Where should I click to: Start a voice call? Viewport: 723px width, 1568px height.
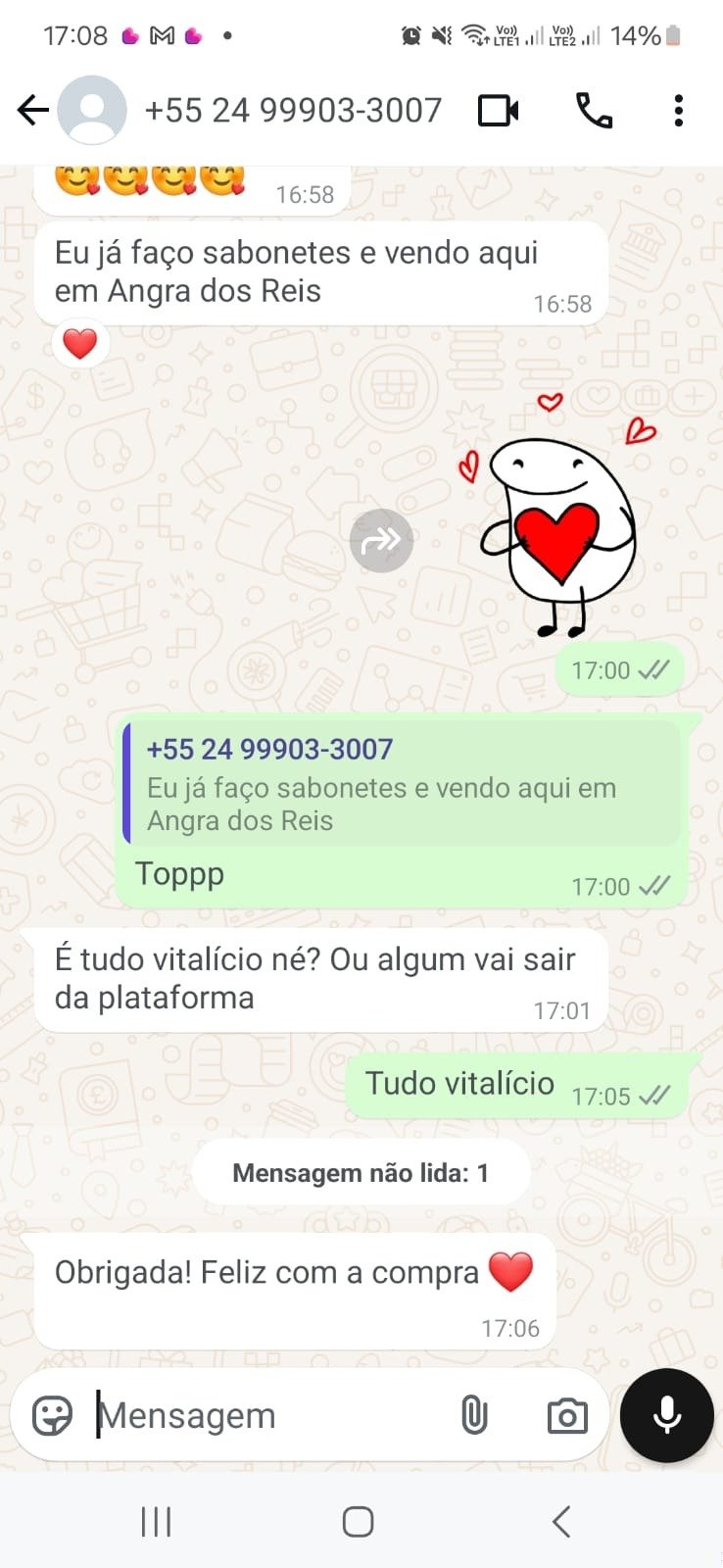[594, 111]
